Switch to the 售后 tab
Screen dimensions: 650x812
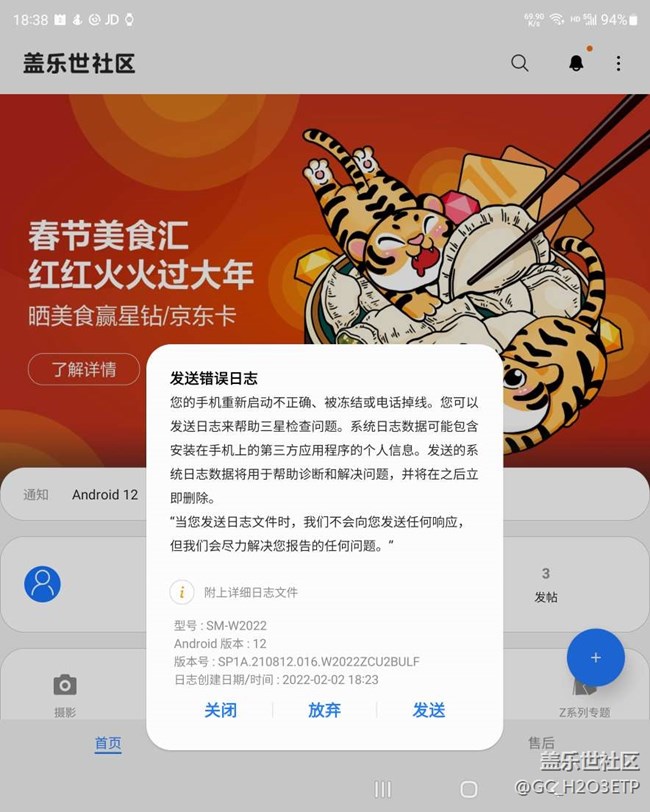pos(541,743)
